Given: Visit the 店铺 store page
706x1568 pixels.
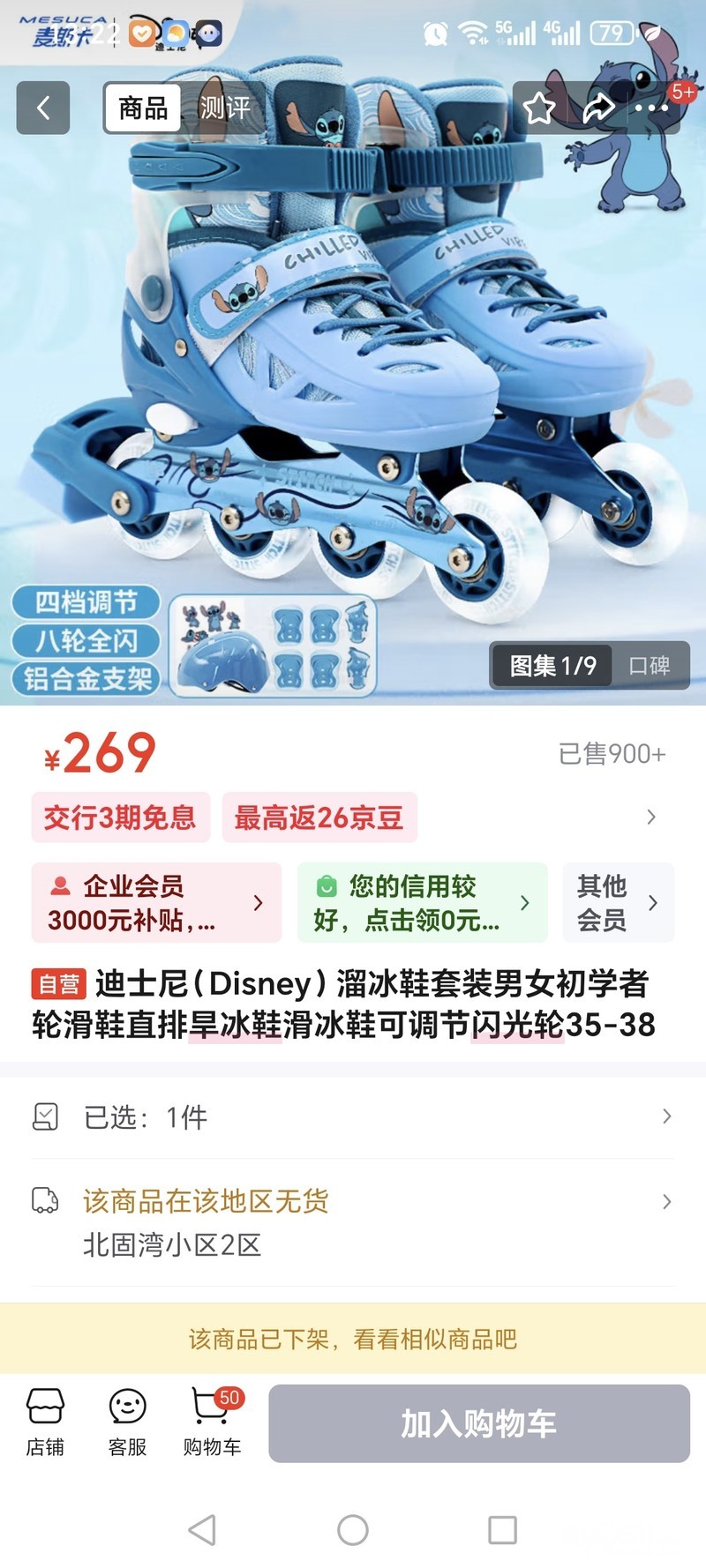Looking at the screenshot, I should [45, 1422].
